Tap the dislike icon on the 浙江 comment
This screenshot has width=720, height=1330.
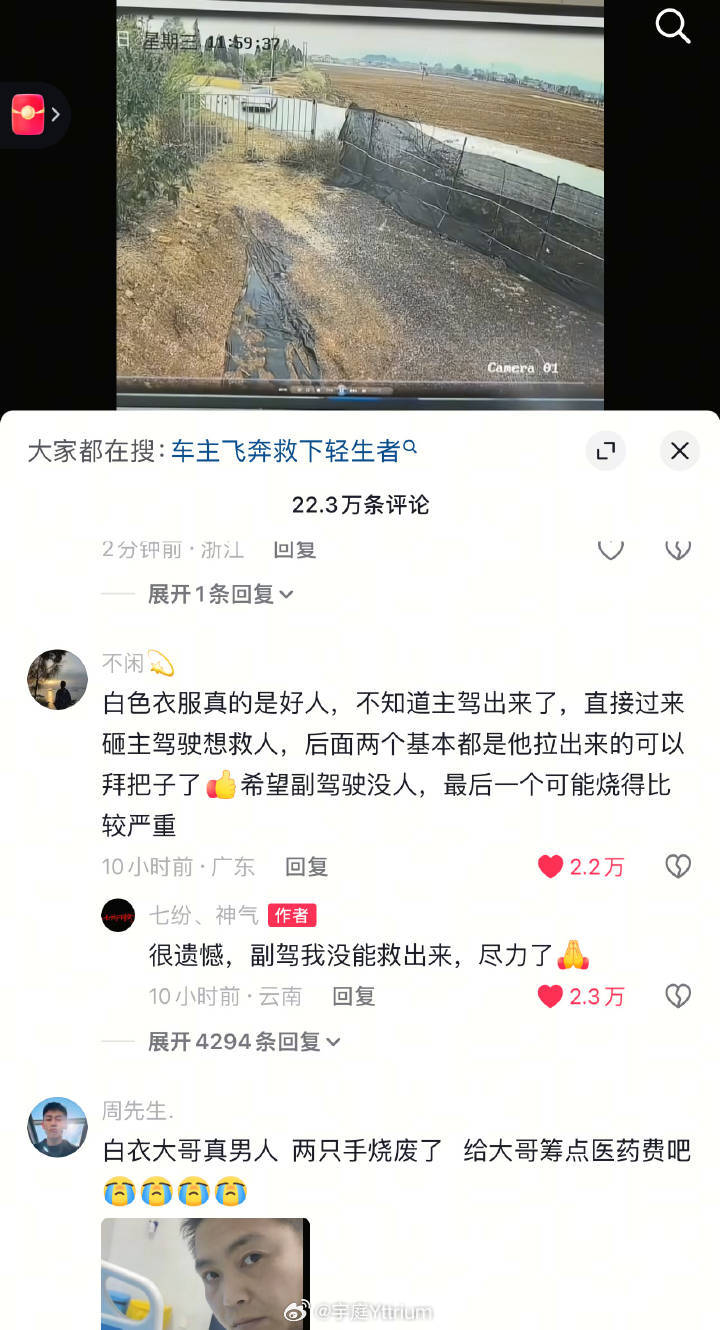(679, 548)
